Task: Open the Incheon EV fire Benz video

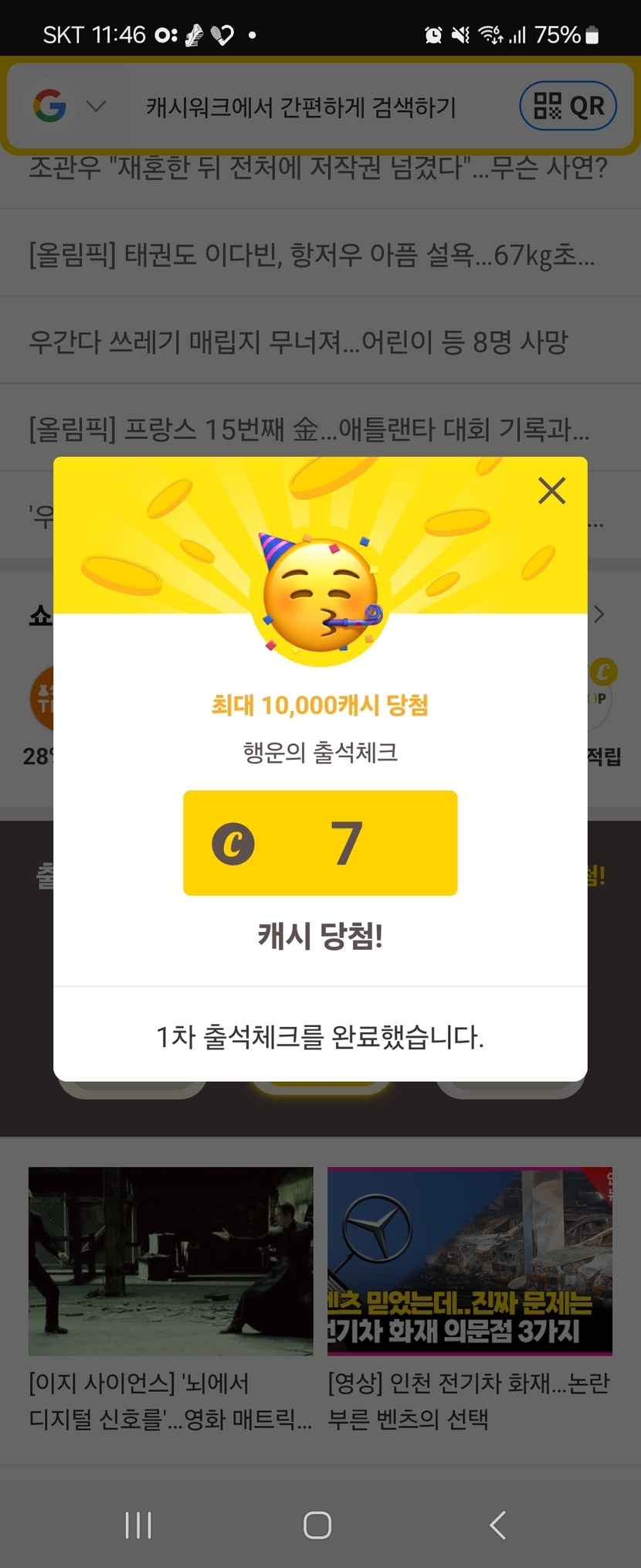Action: [470, 1298]
